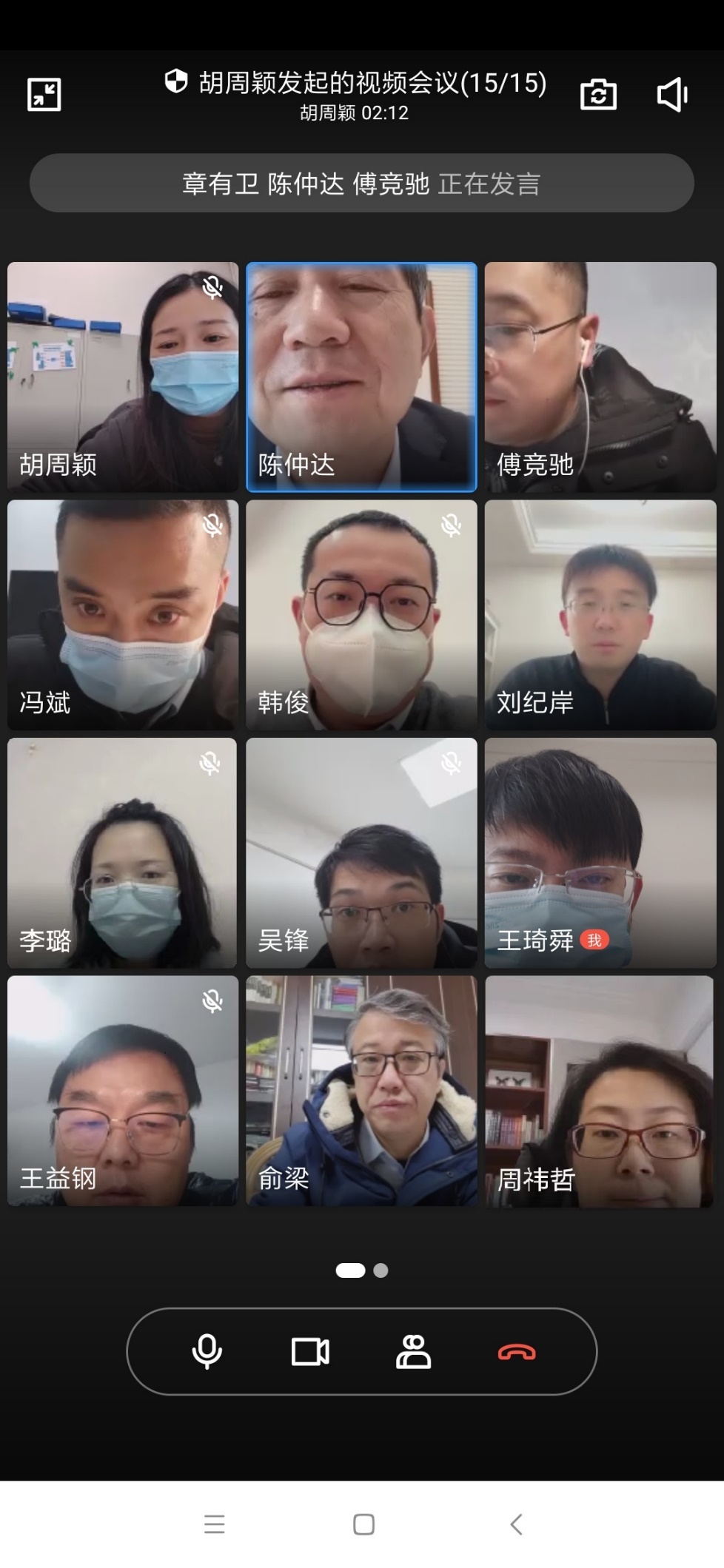The height and width of the screenshot is (1568, 724).
Task: Open the meeting participants list
Action: (x=413, y=1351)
